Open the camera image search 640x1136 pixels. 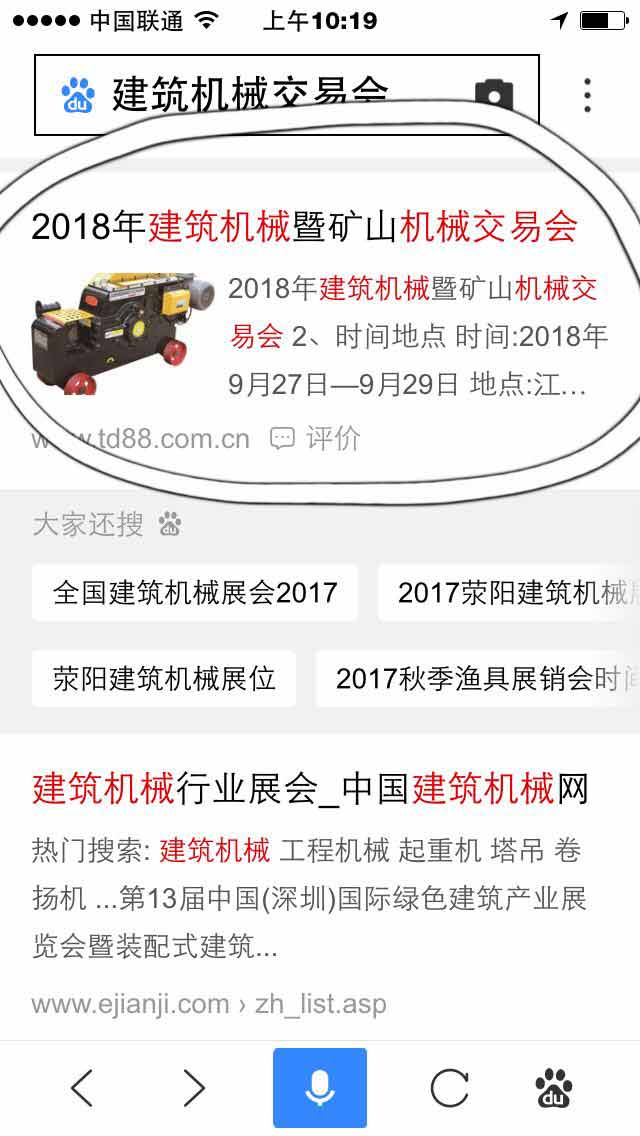(493, 95)
